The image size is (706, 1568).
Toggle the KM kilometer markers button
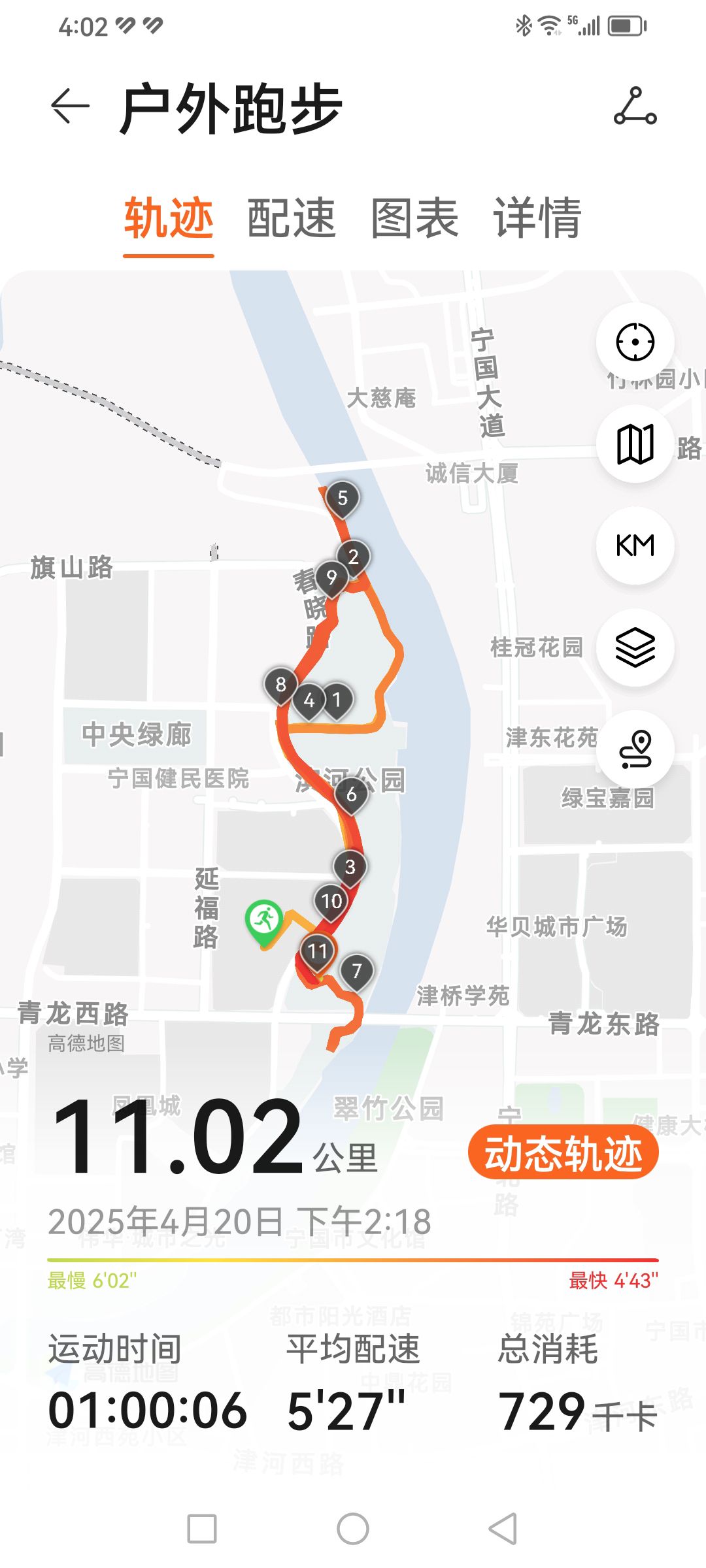click(635, 546)
